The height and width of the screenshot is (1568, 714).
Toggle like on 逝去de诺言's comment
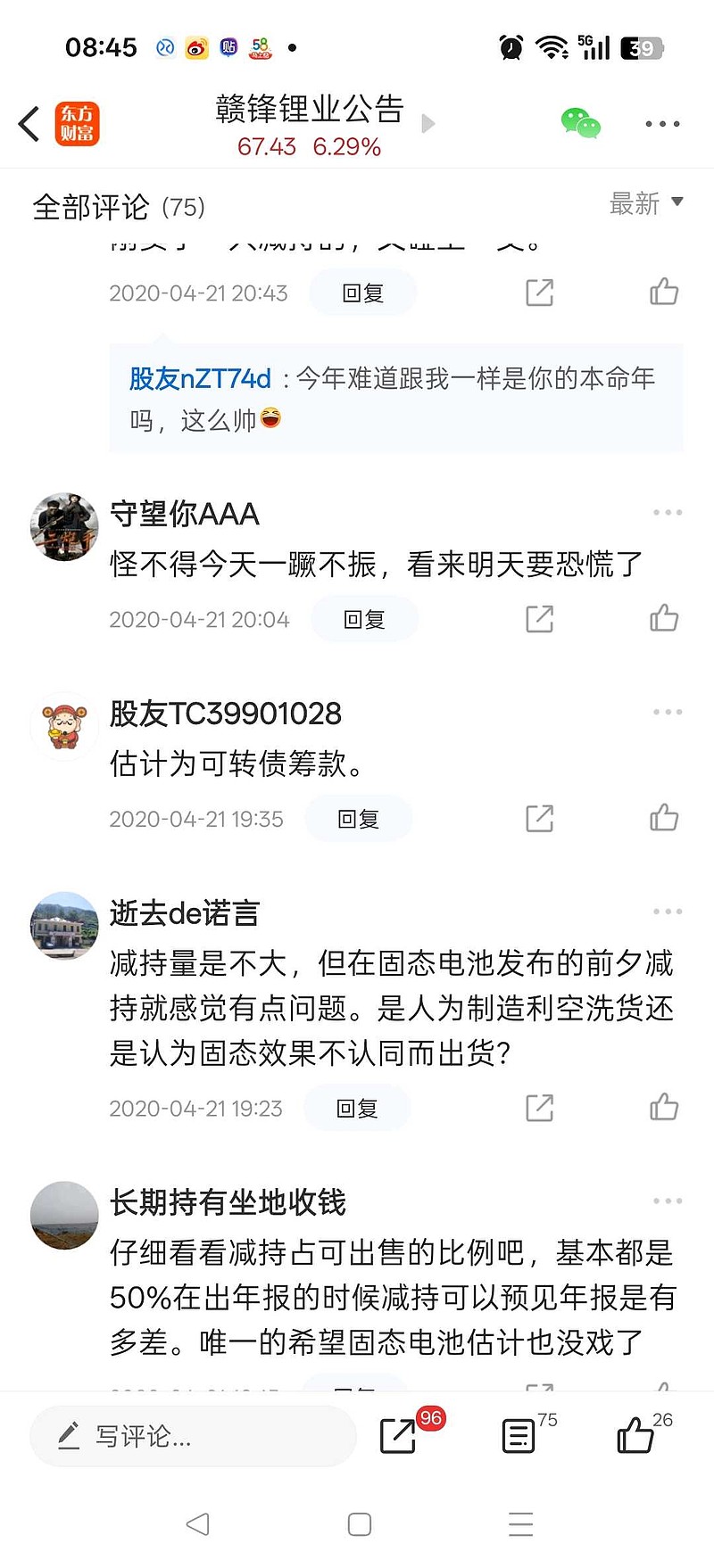pos(663,1106)
